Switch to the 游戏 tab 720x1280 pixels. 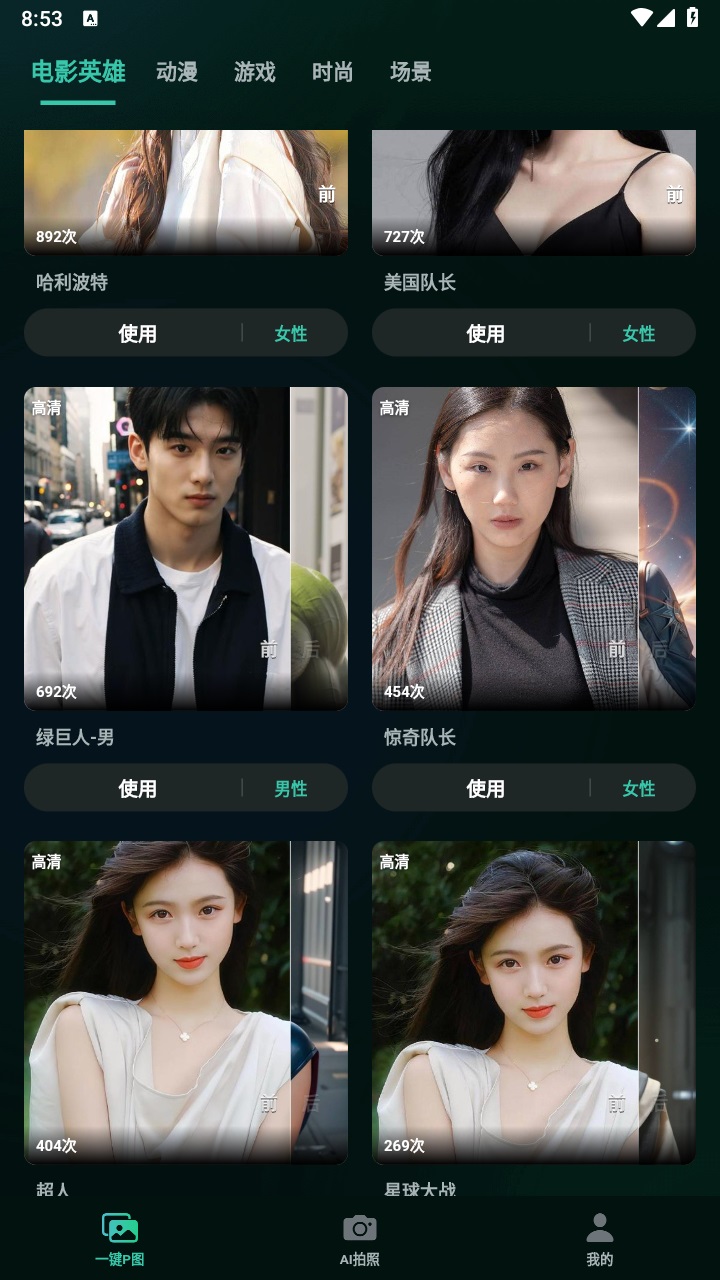click(x=254, y=72)
